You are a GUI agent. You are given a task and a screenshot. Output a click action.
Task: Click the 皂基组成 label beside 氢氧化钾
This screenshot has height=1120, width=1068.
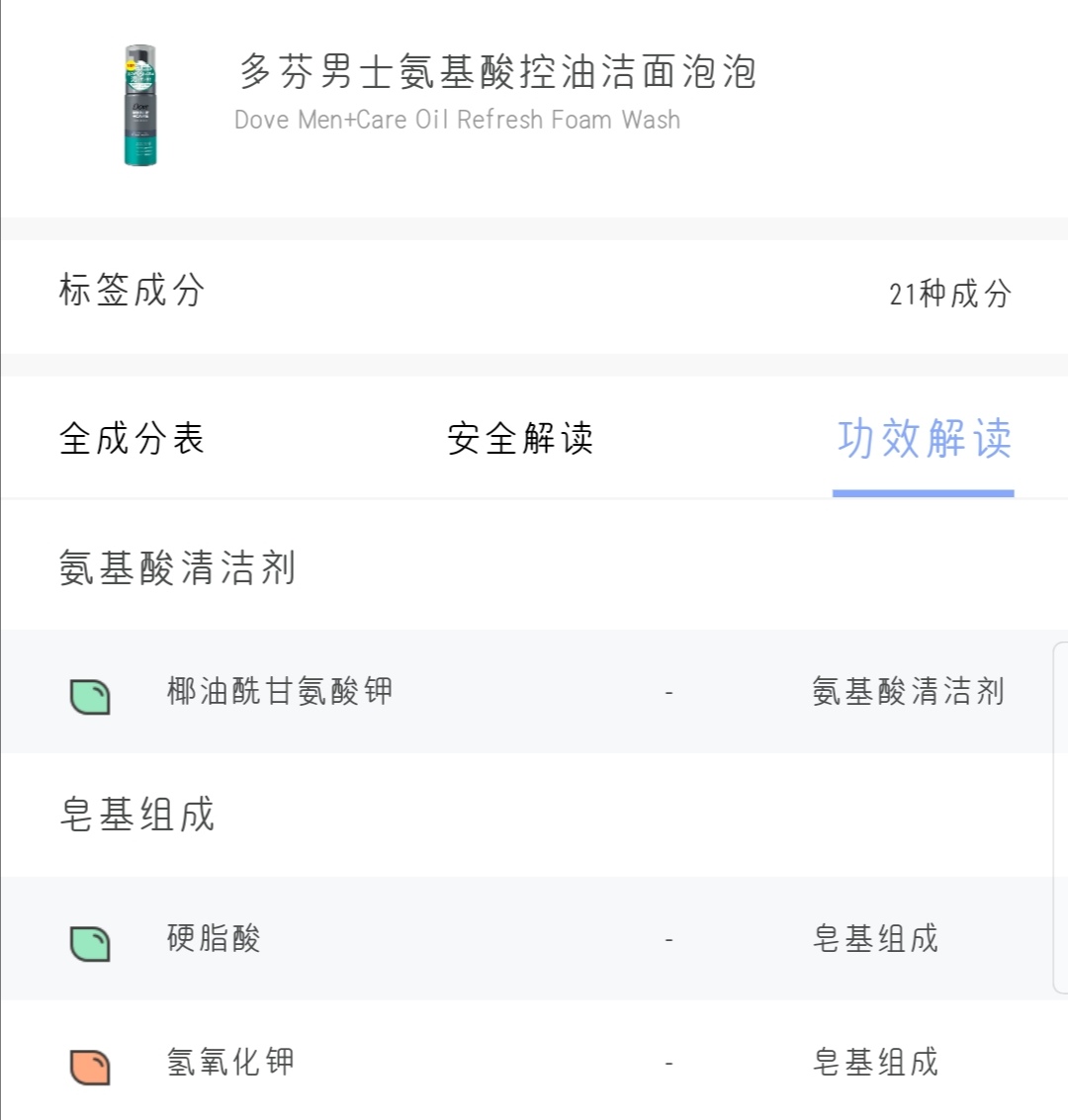(874, 1066)
